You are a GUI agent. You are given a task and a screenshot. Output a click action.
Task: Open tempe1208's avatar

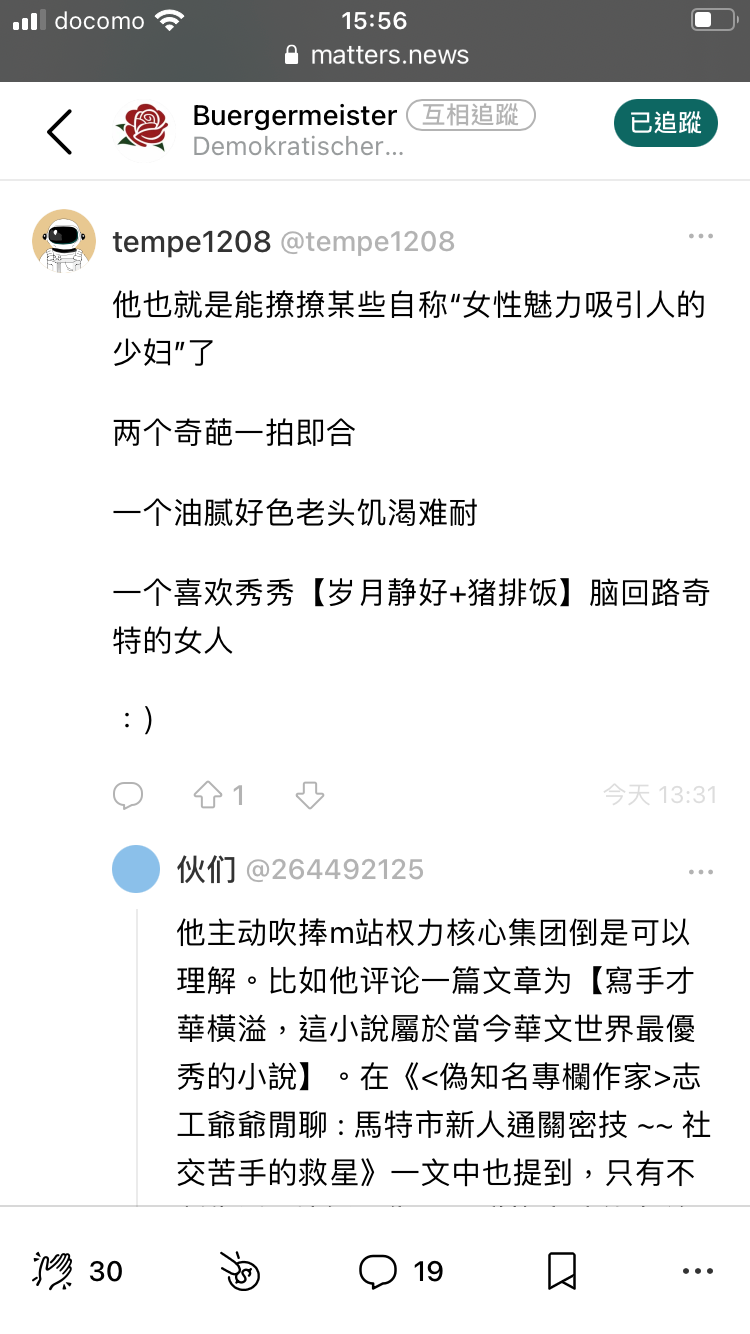click(x=64, y=241)
